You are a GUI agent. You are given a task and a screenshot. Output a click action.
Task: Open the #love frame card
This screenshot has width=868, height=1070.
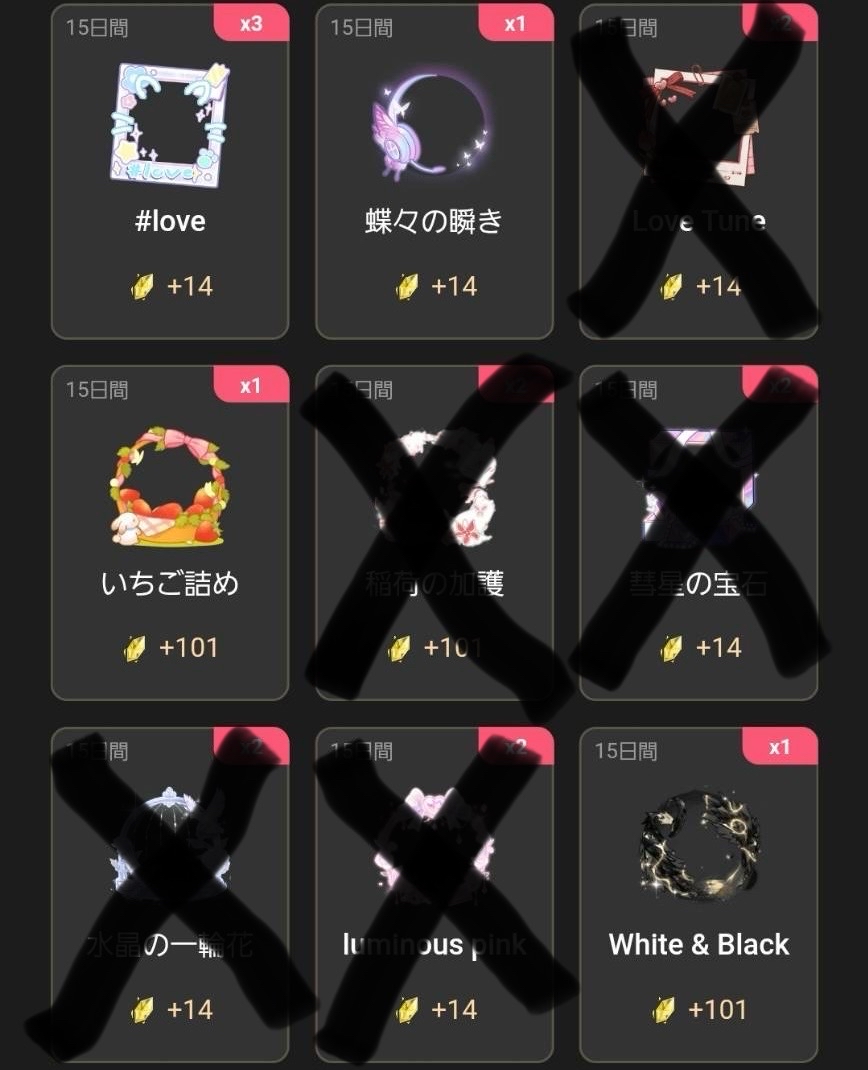[x=170, y=172]
